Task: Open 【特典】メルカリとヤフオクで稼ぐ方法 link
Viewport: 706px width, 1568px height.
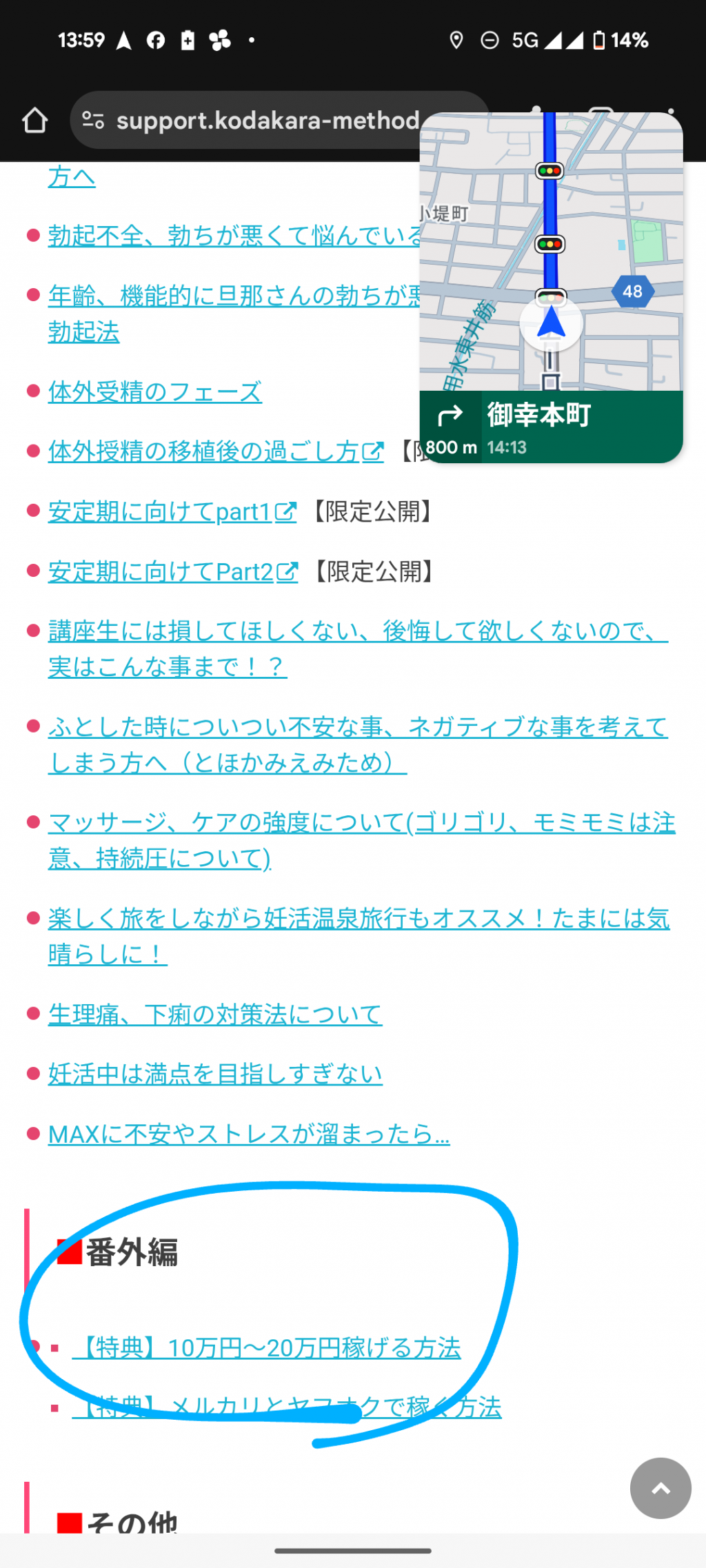Action: click(287, 1407)
